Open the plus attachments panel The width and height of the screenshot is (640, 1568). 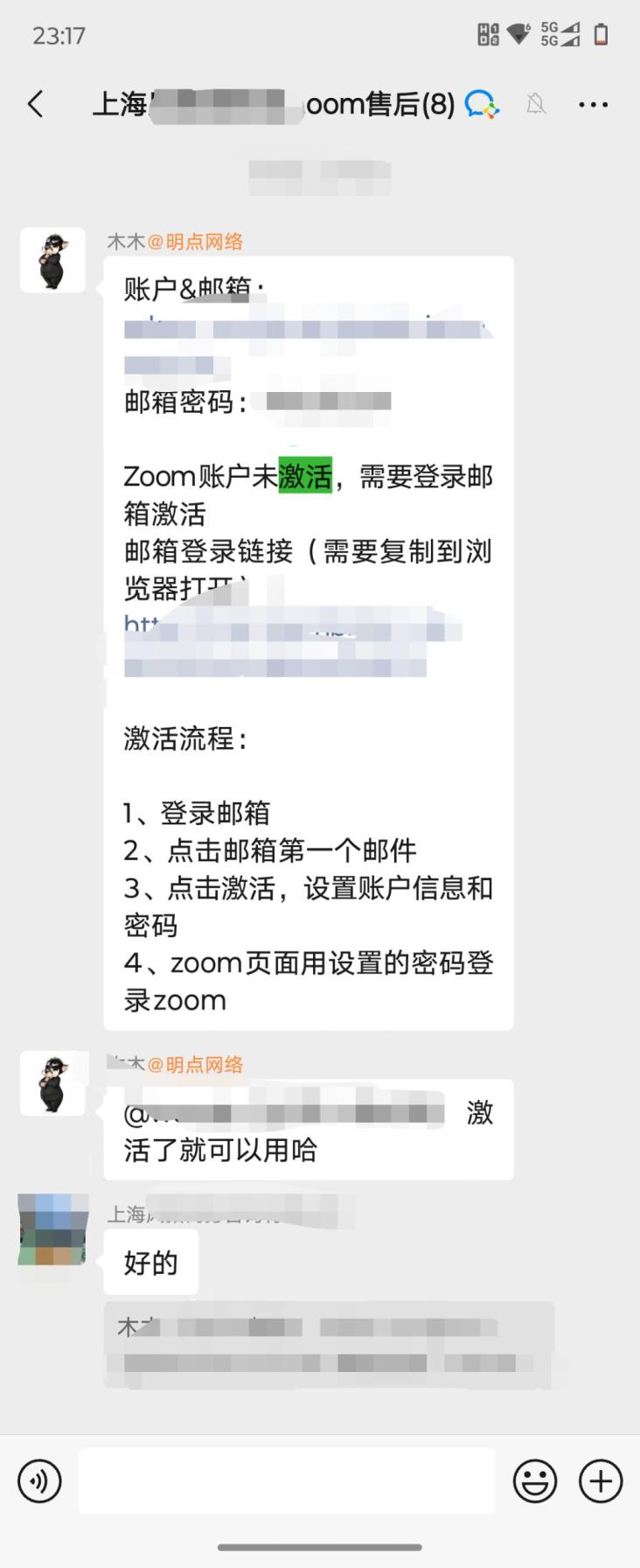[601, 1481]
